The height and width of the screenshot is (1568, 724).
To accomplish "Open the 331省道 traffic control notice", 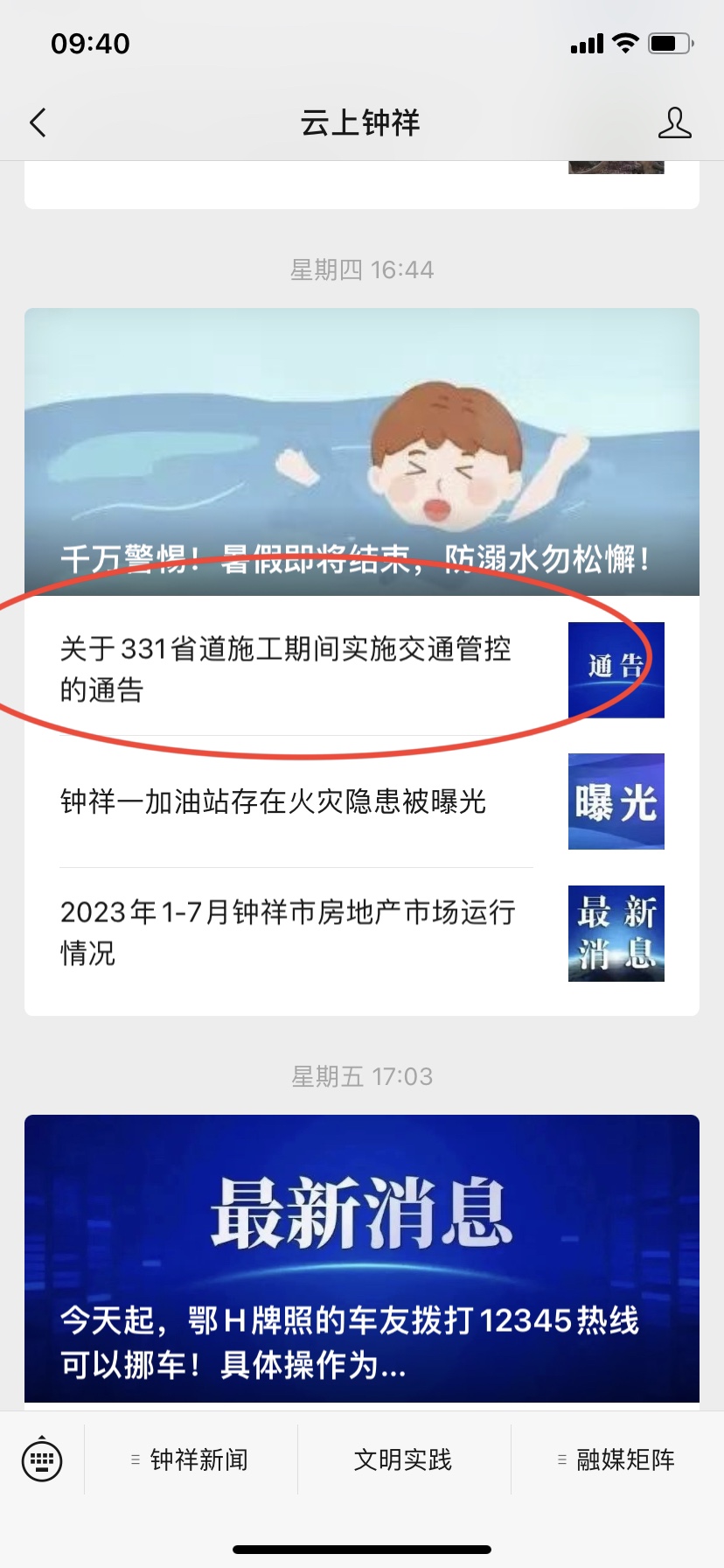I will [x=362, y=670].
